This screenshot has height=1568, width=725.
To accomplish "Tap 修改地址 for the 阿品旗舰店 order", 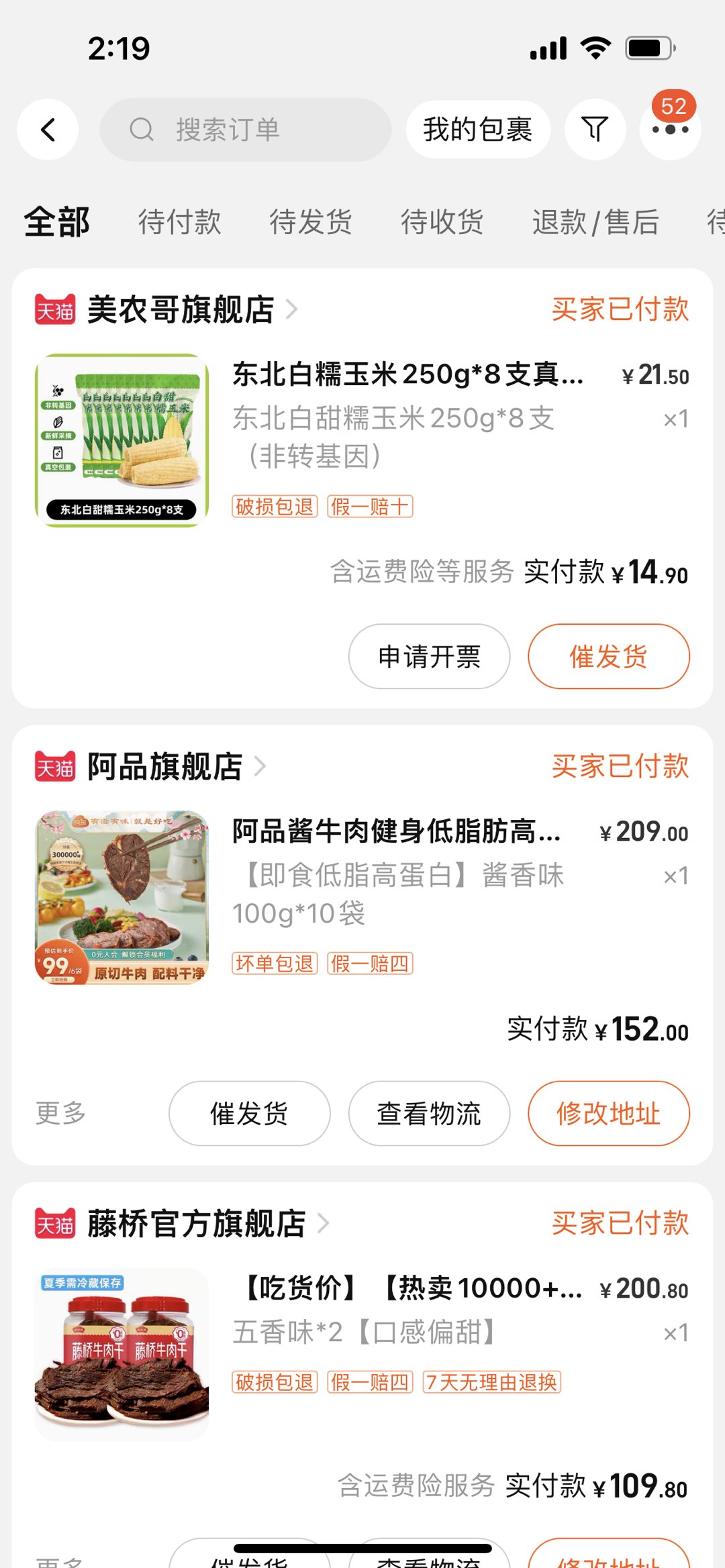I will pyautogui.click(x=608, y=1113).
